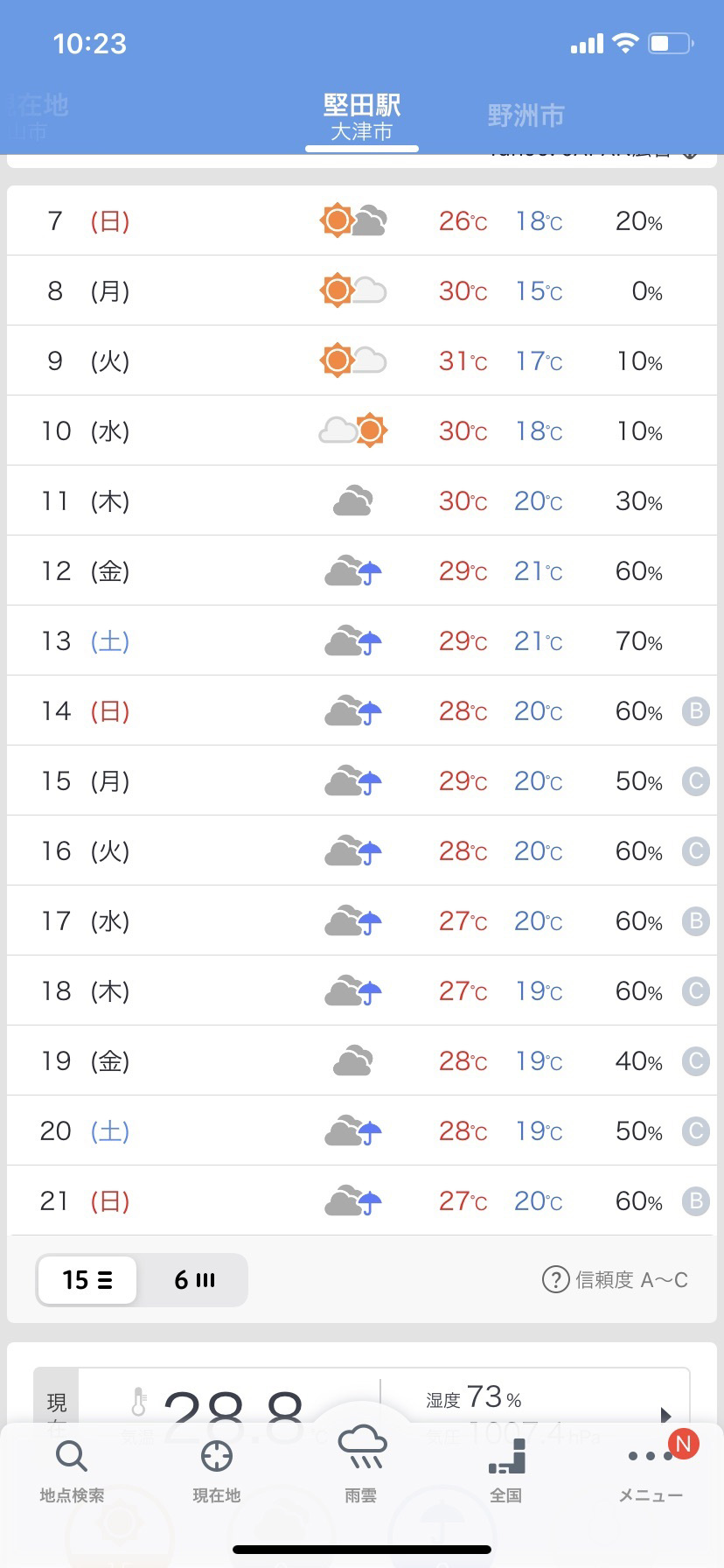This screenshot has width=724, height=1568.
Task: Open 地点検索 location search
Action: click(x=72, y=1472)
